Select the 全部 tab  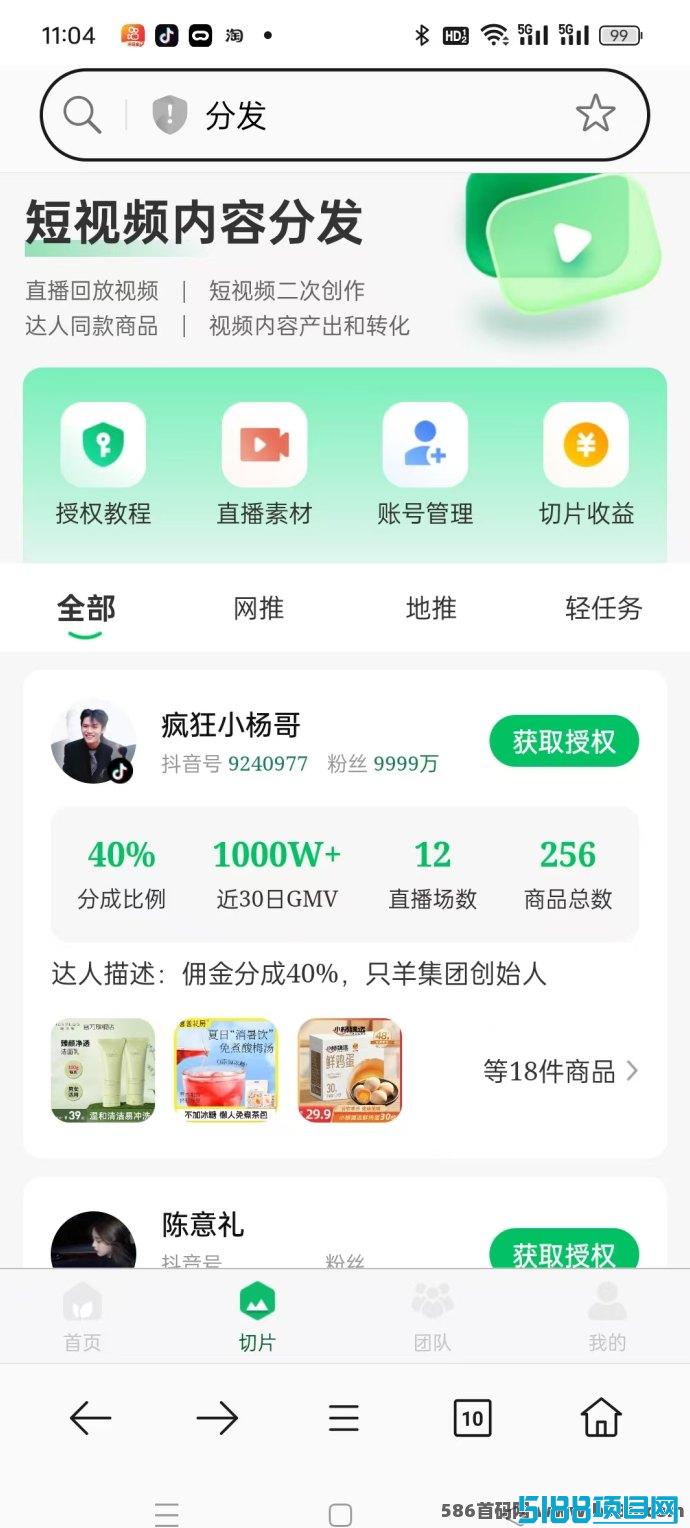tap(86, 608)
